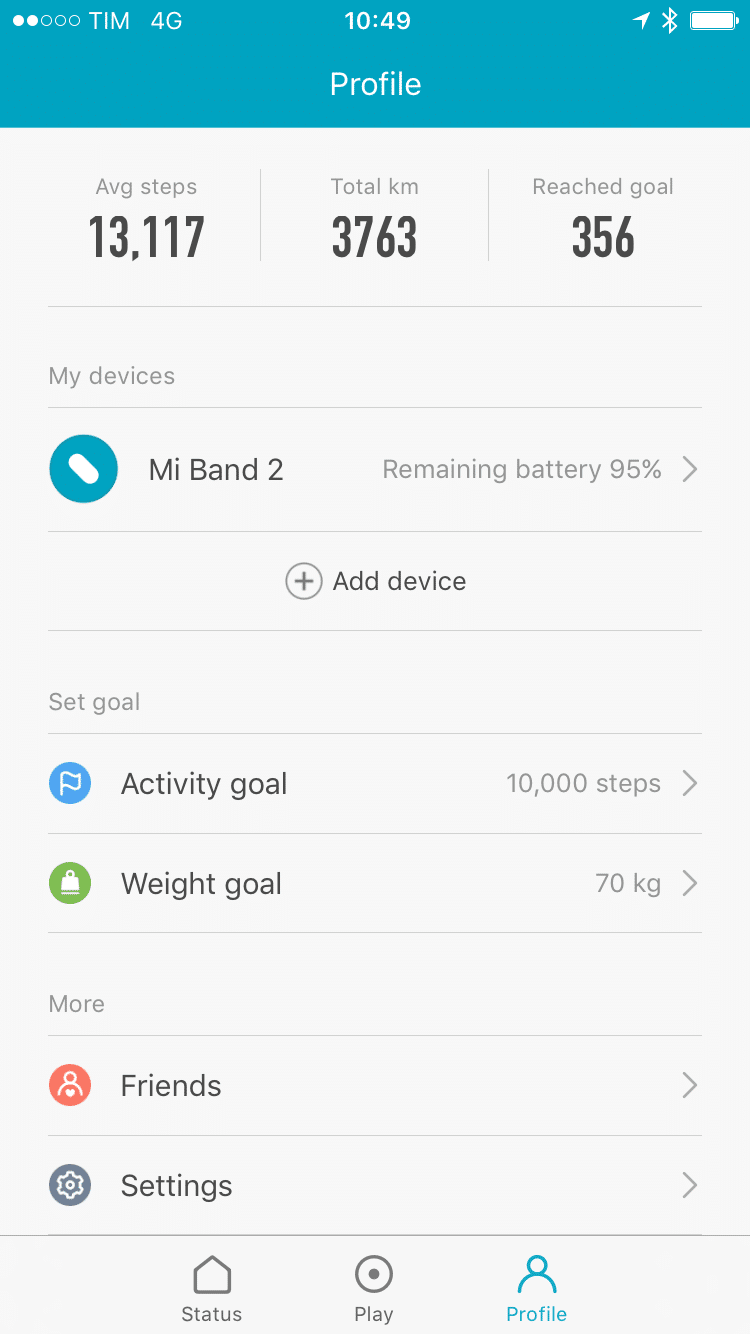Open the Settings row
The height and width of the screenshot is (1334, 750).
(x=374, y=1185)
